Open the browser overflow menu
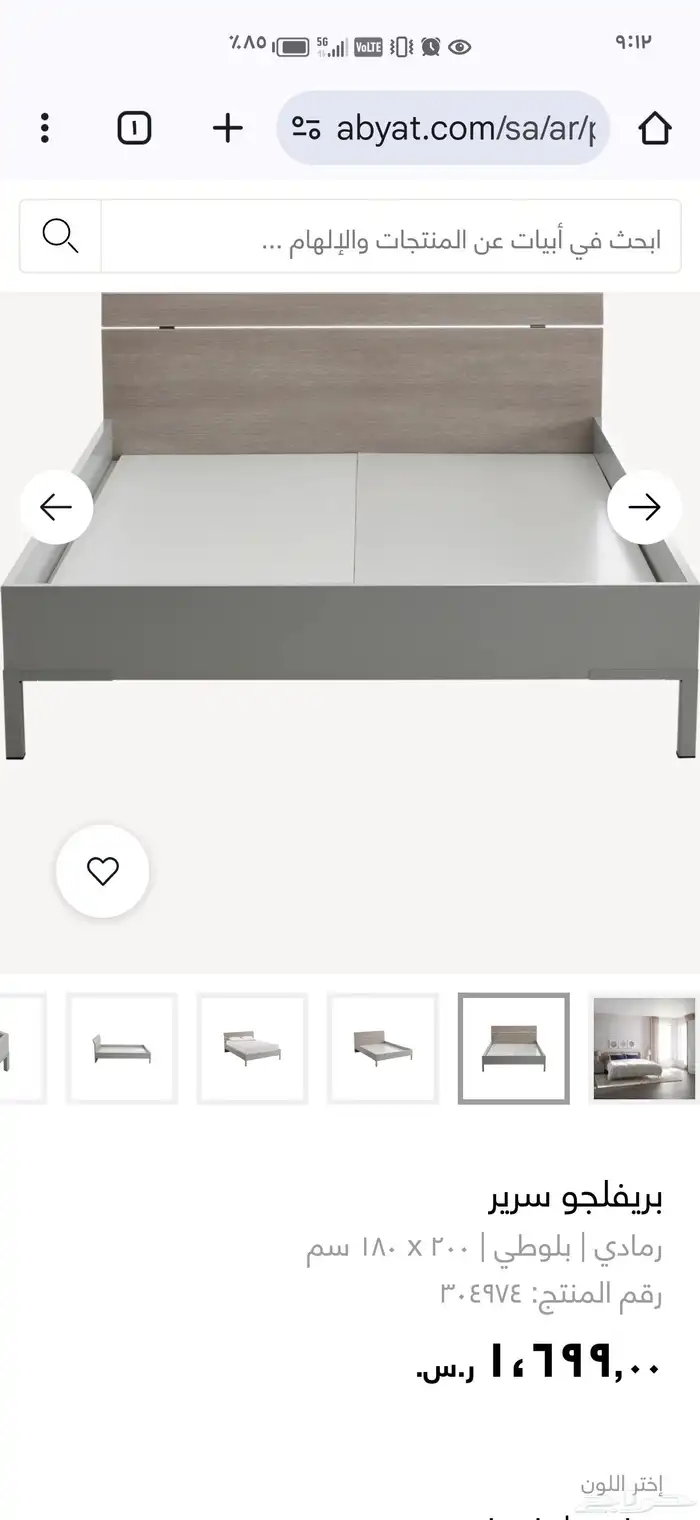Image resolution: width=700 pixels, height=1520 pixels. pyautogui.click(x=45, y=128)
